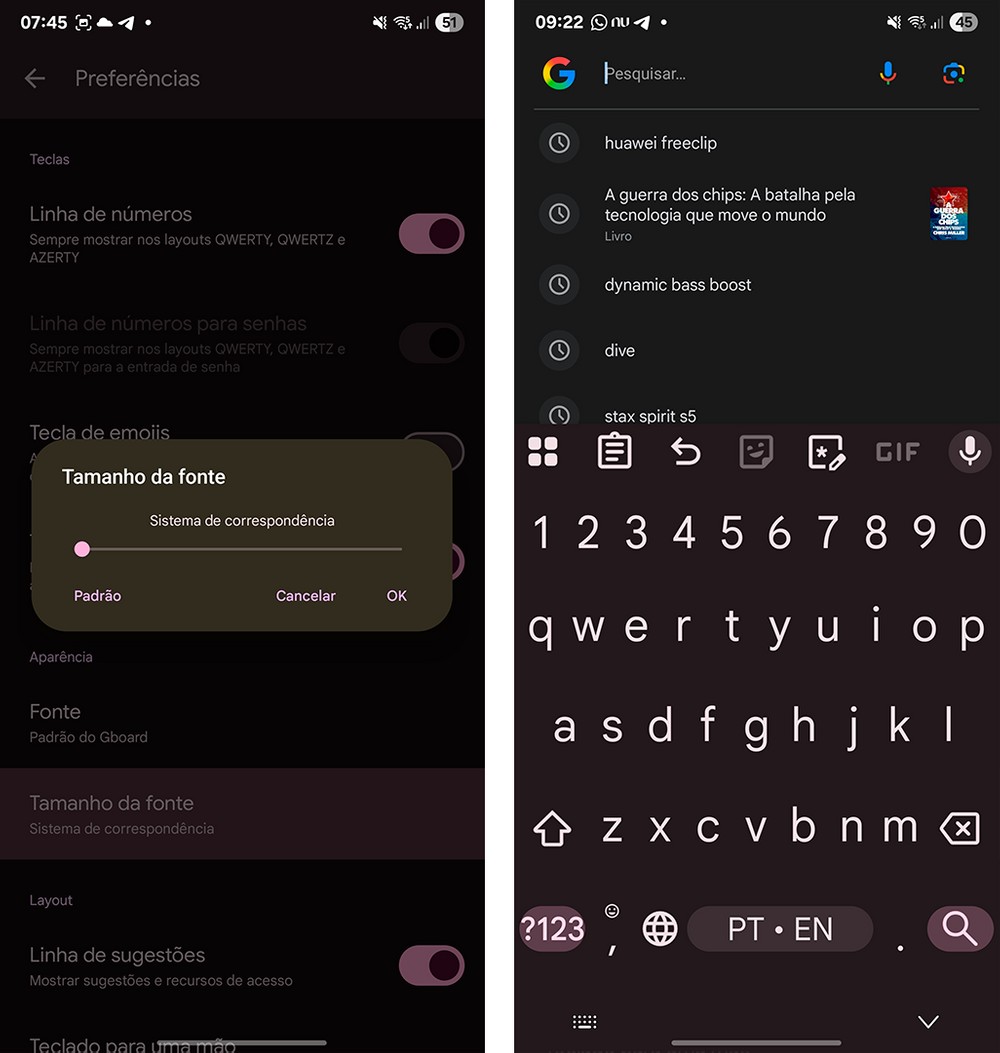The image size is (1000, 1053).
Task: Toggle the Linha de números switch
Action: pyautogui.click(x=431, y=234)
